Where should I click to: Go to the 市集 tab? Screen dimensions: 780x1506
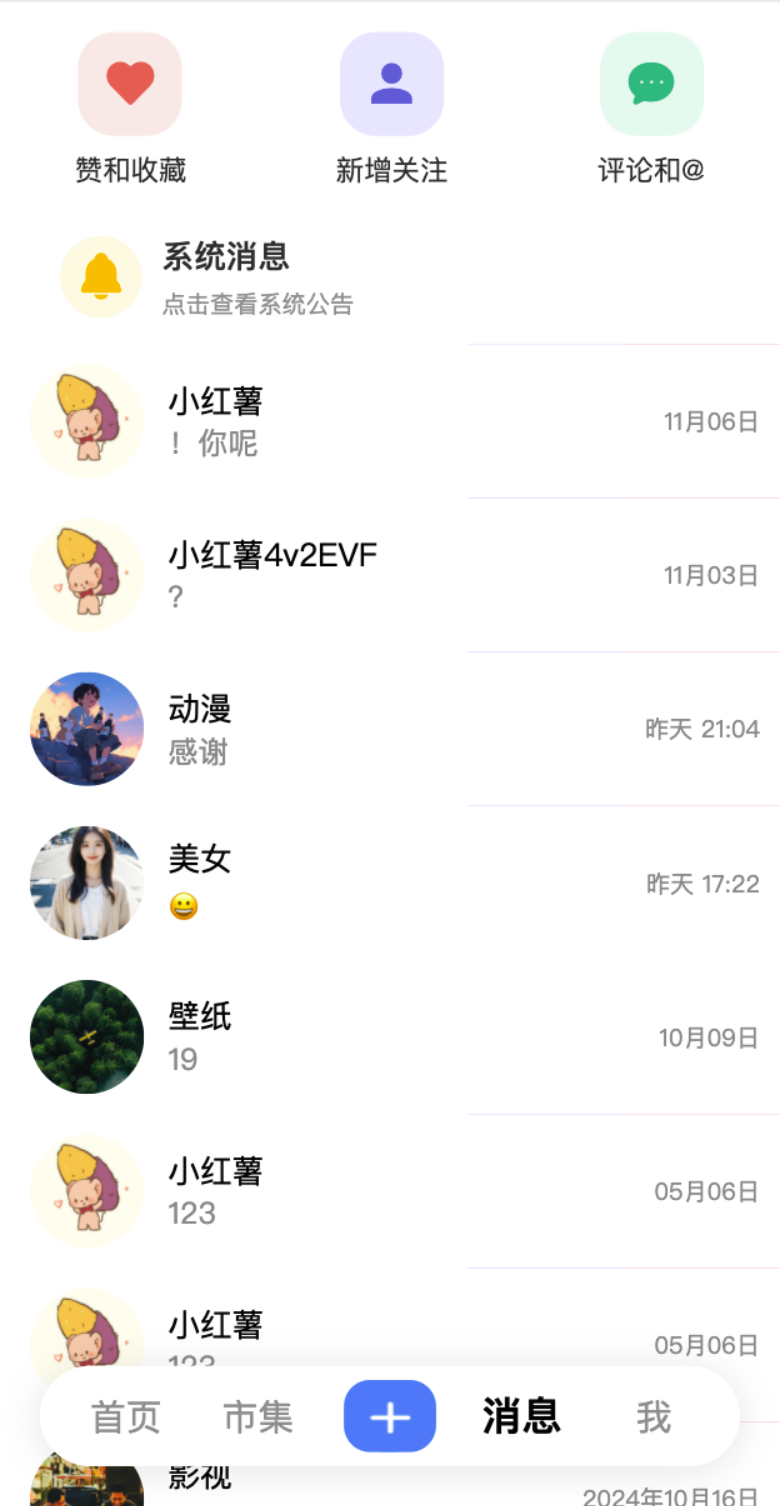tap(258, 1417)
